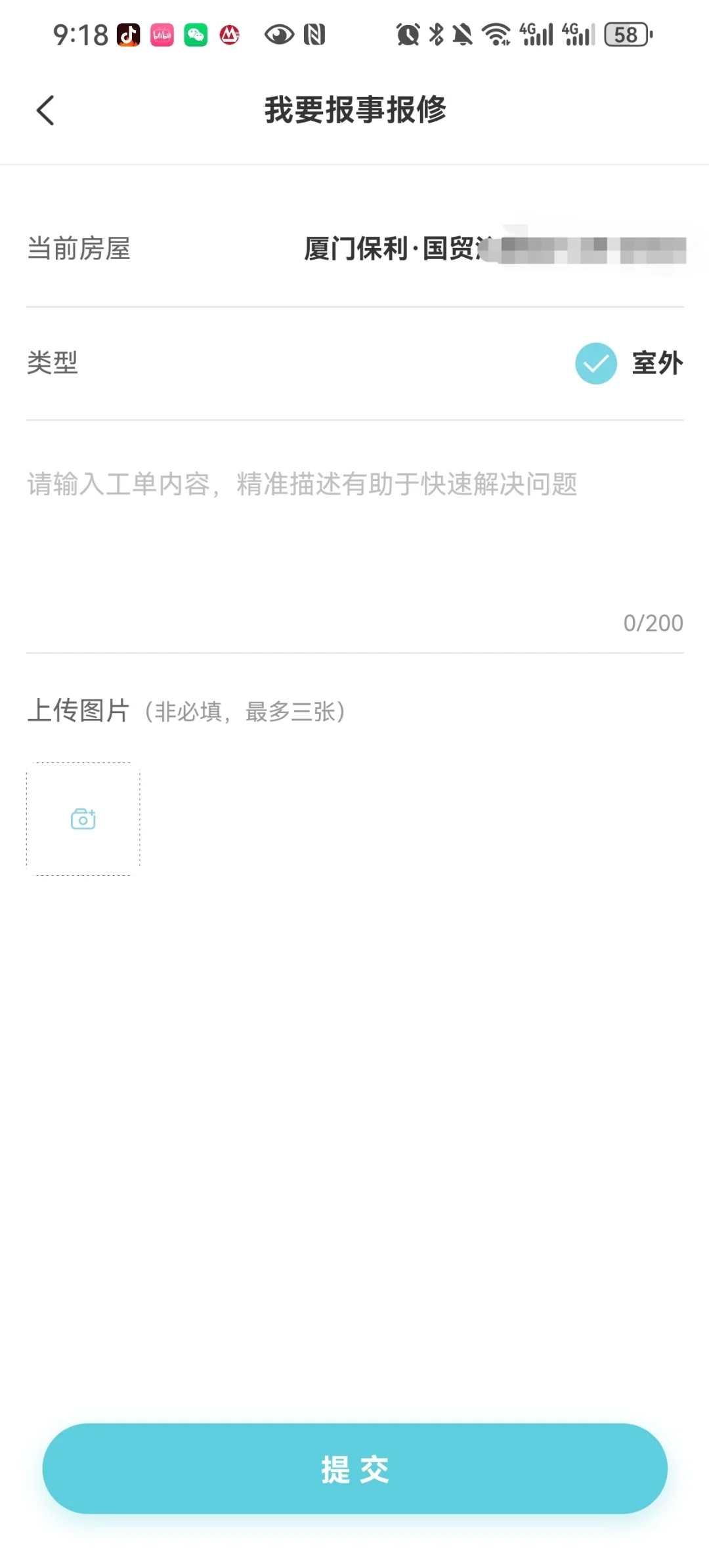Tap the notifications muted bell icon

point(462,35)
